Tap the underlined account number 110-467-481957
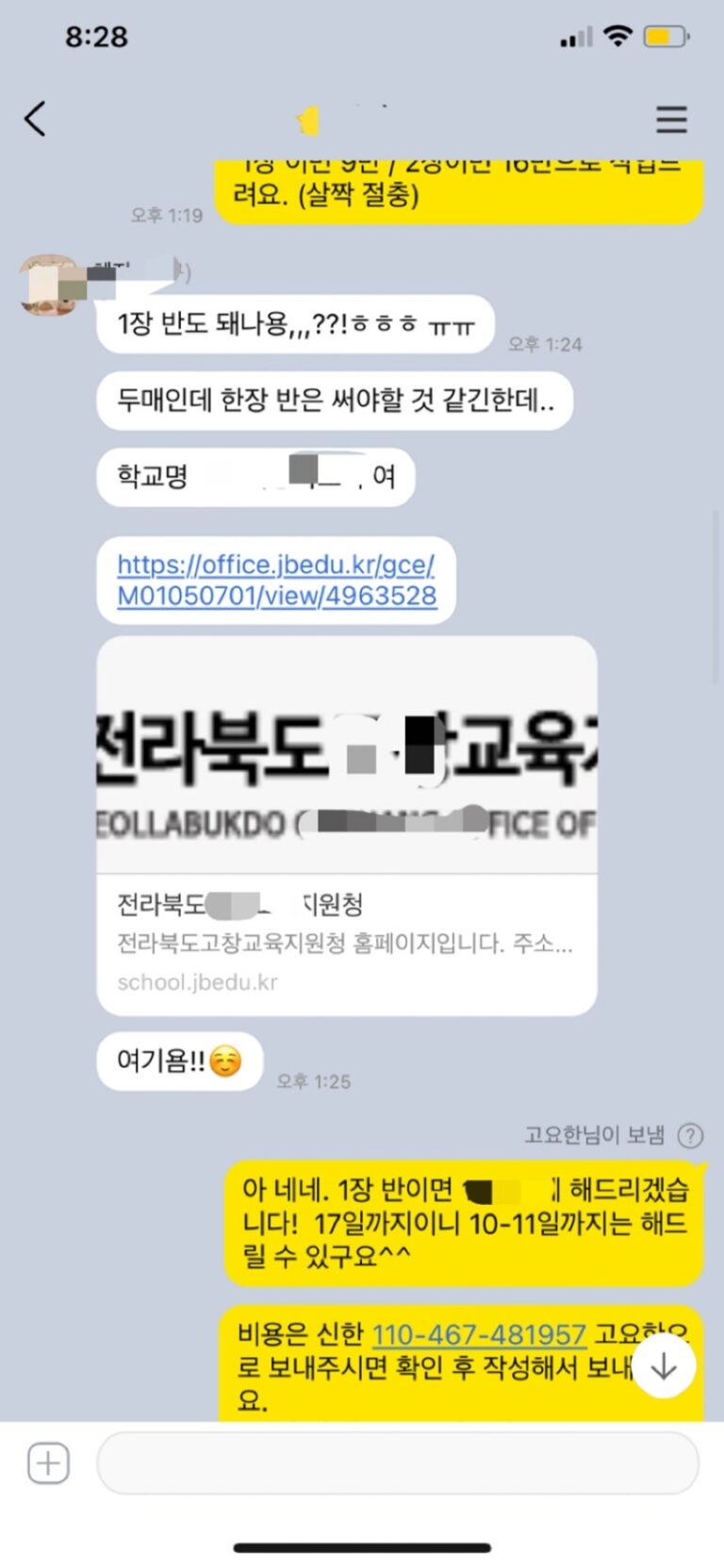The width and height of the screenshot is (724, 1568). [479, 1334]
